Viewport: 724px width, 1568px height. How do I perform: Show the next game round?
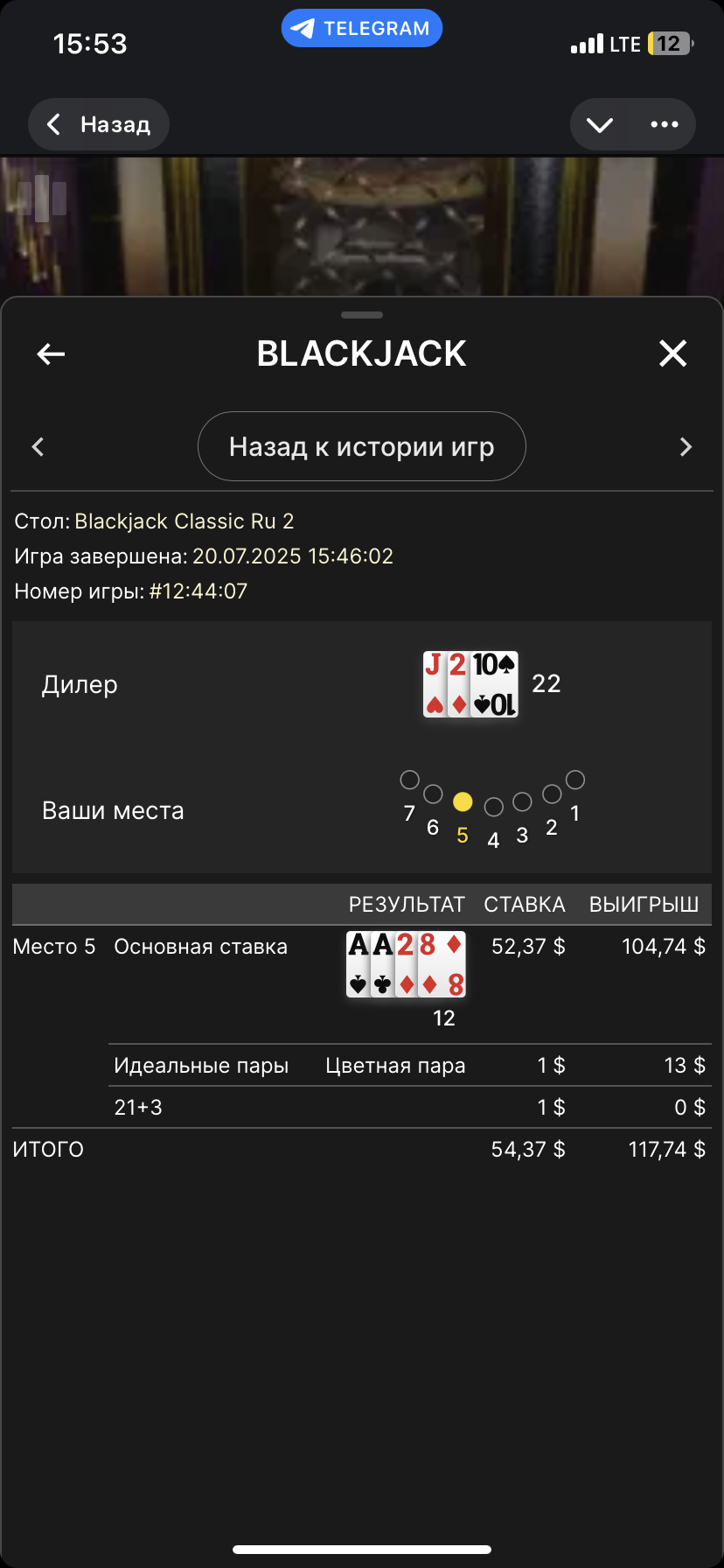tap(686, 447)
